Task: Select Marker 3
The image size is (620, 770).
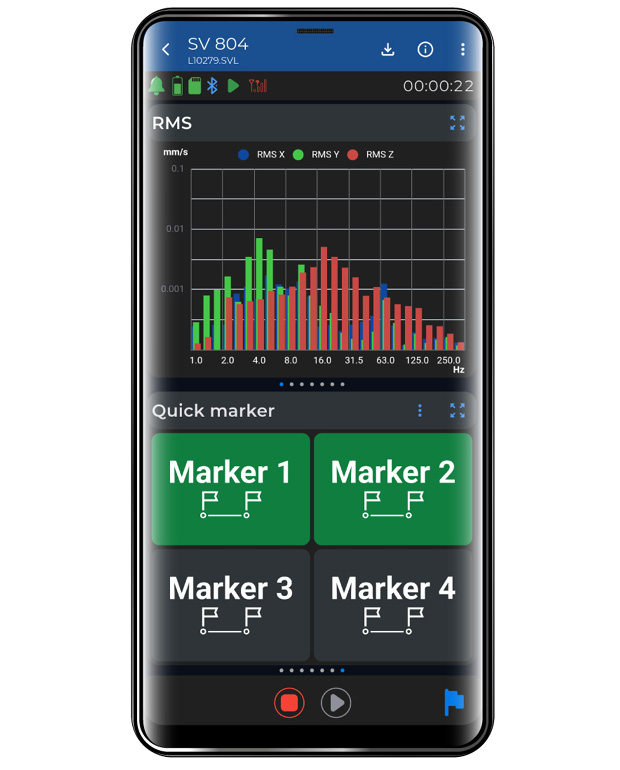Action: click(230, 604)
